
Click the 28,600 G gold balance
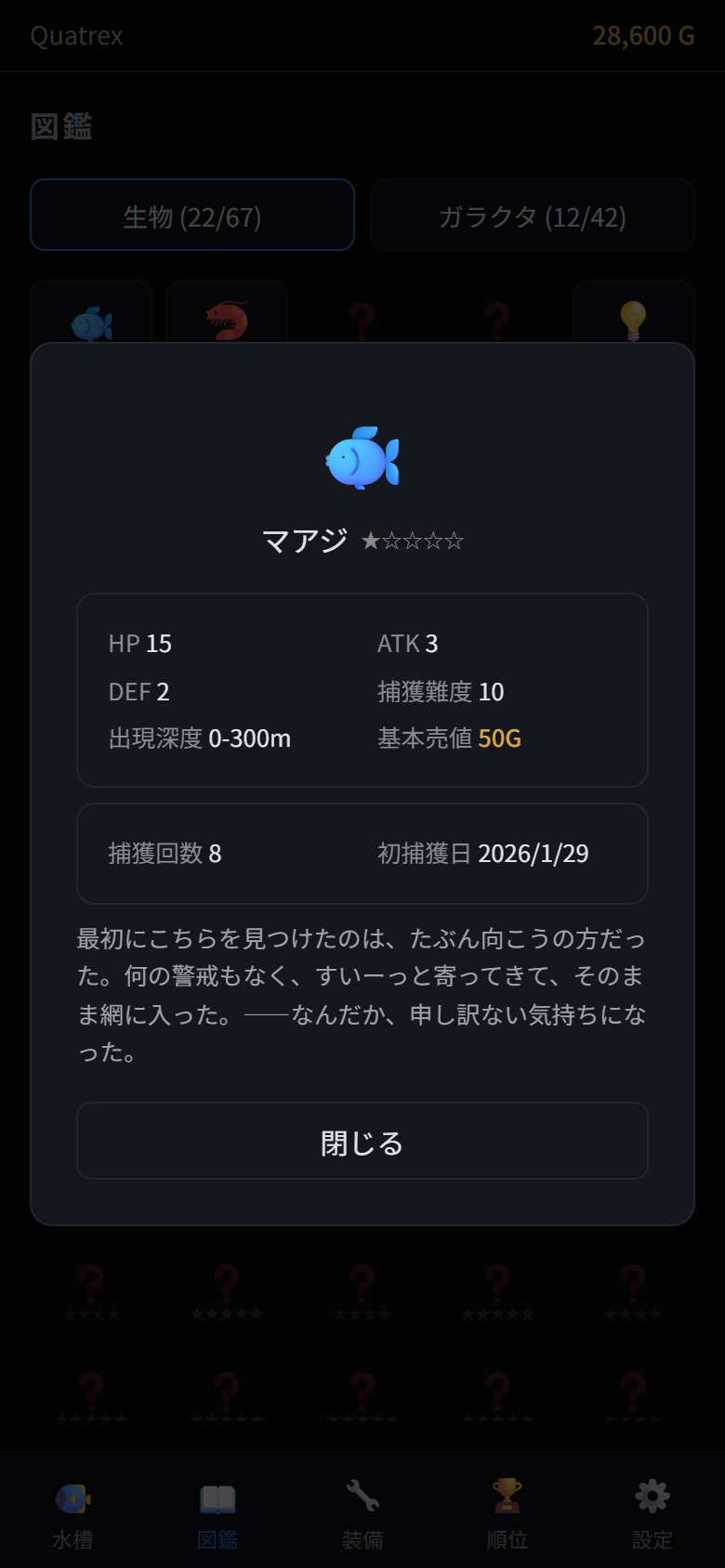pos(643,35)
